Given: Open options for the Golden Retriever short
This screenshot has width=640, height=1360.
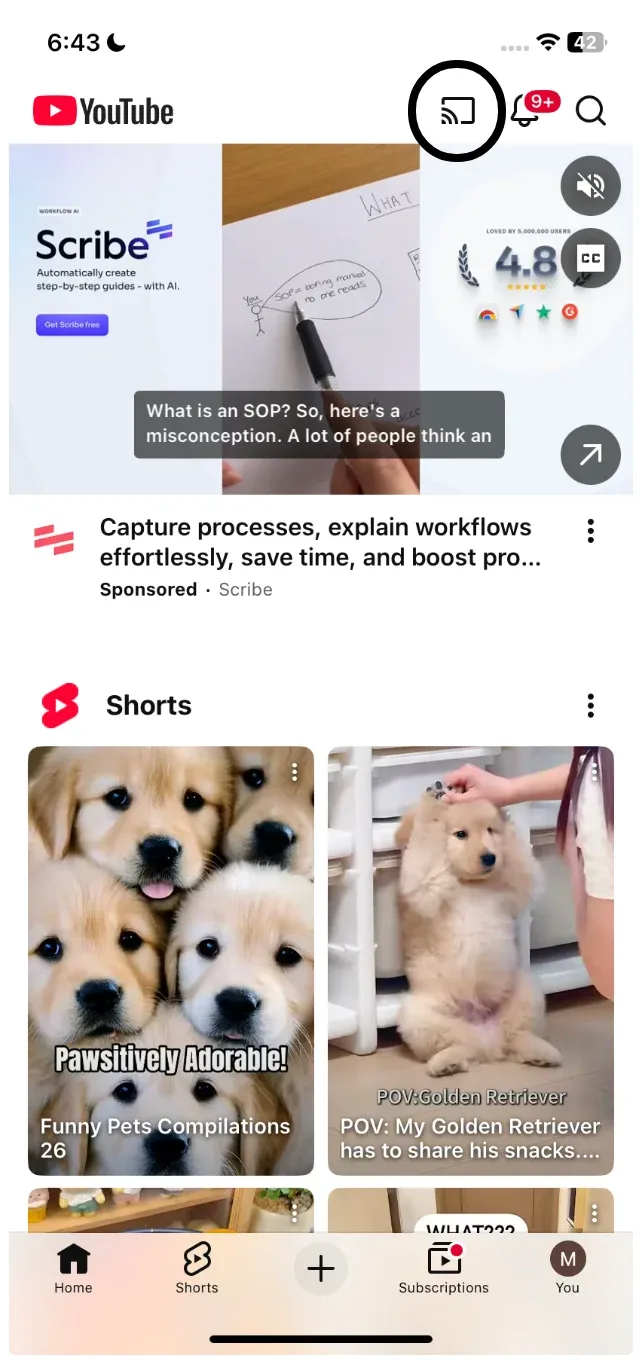Looking at the screenshot, I should pyautogui.click(x=594, y=772).
